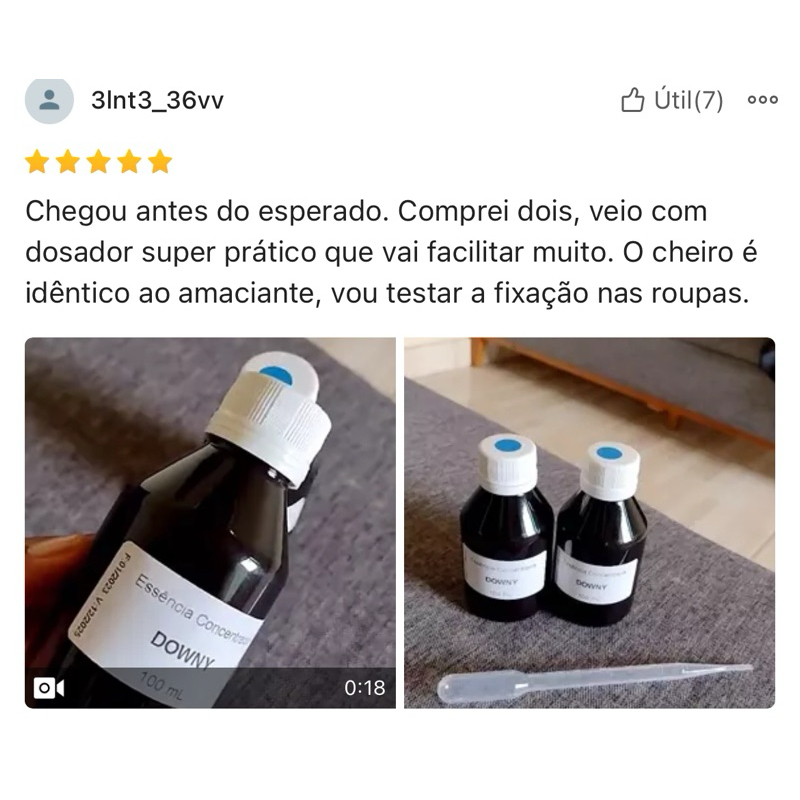Open the three-dot options for this review

[762, 100]
